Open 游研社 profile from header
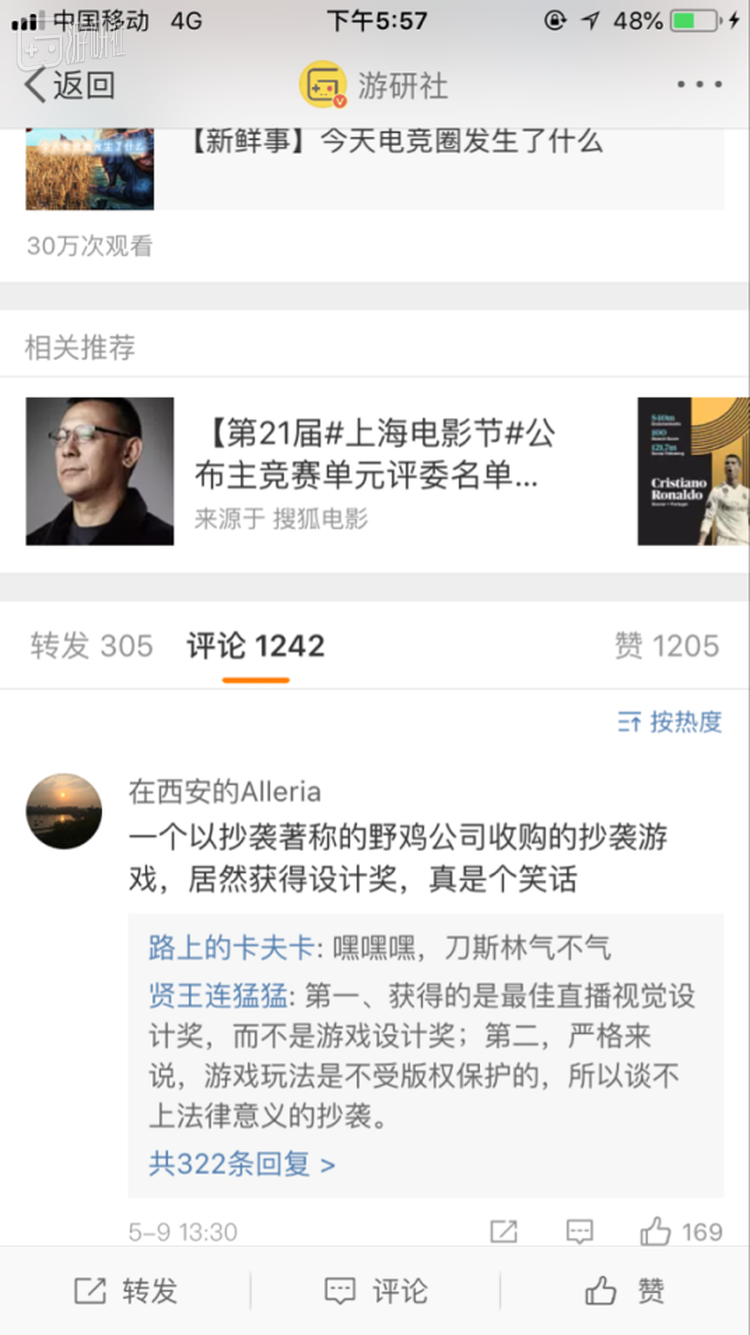This screenshot has width=750, height=1335. [x=375, y=85]
